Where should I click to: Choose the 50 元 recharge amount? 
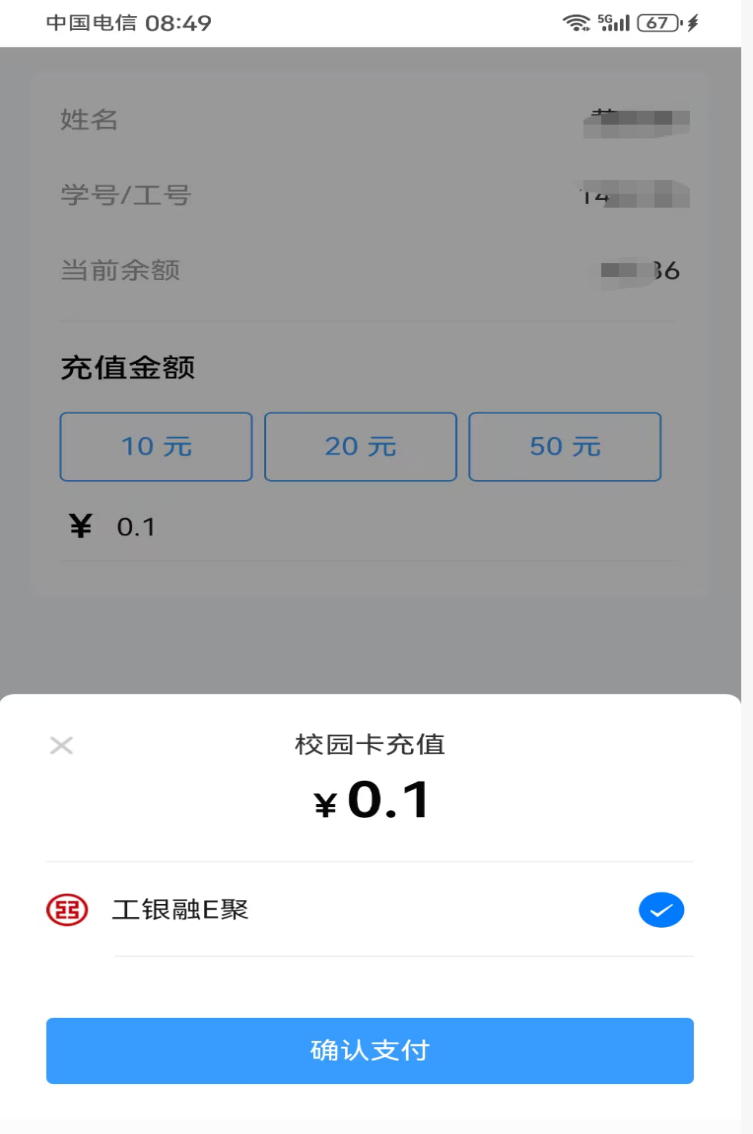(565, 446)
